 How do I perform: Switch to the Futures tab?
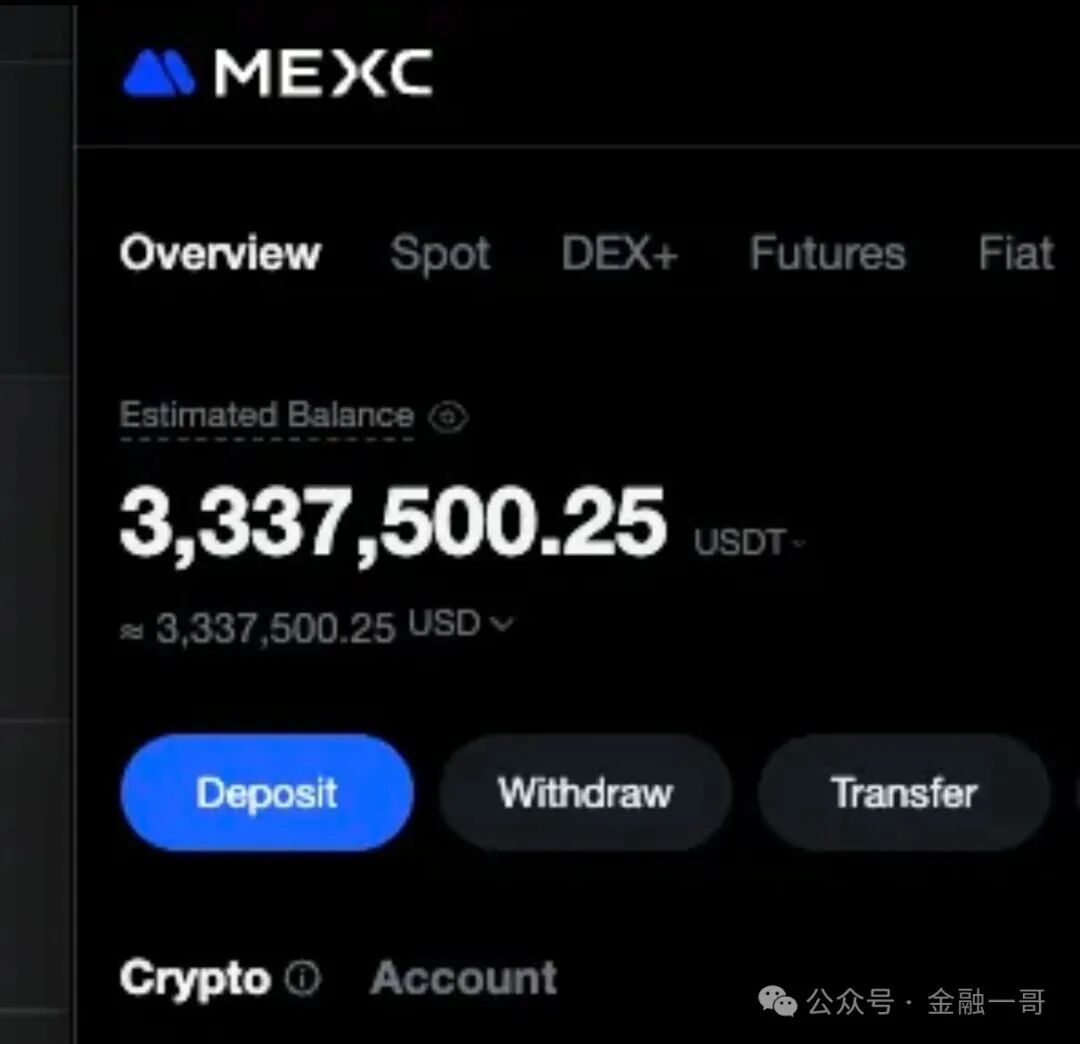(827, 253)
